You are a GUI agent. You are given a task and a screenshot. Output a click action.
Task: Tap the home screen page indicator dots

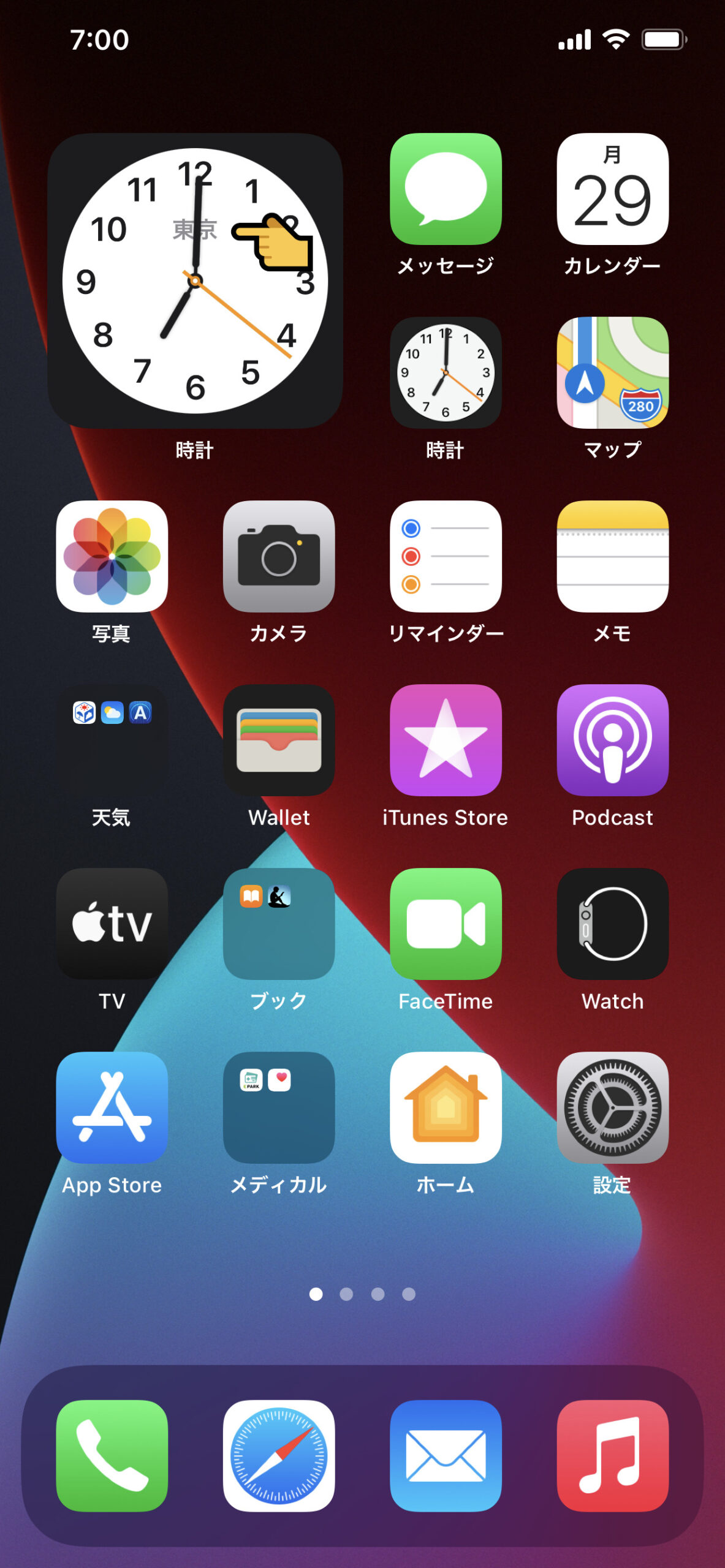[x=362, y=1294]
